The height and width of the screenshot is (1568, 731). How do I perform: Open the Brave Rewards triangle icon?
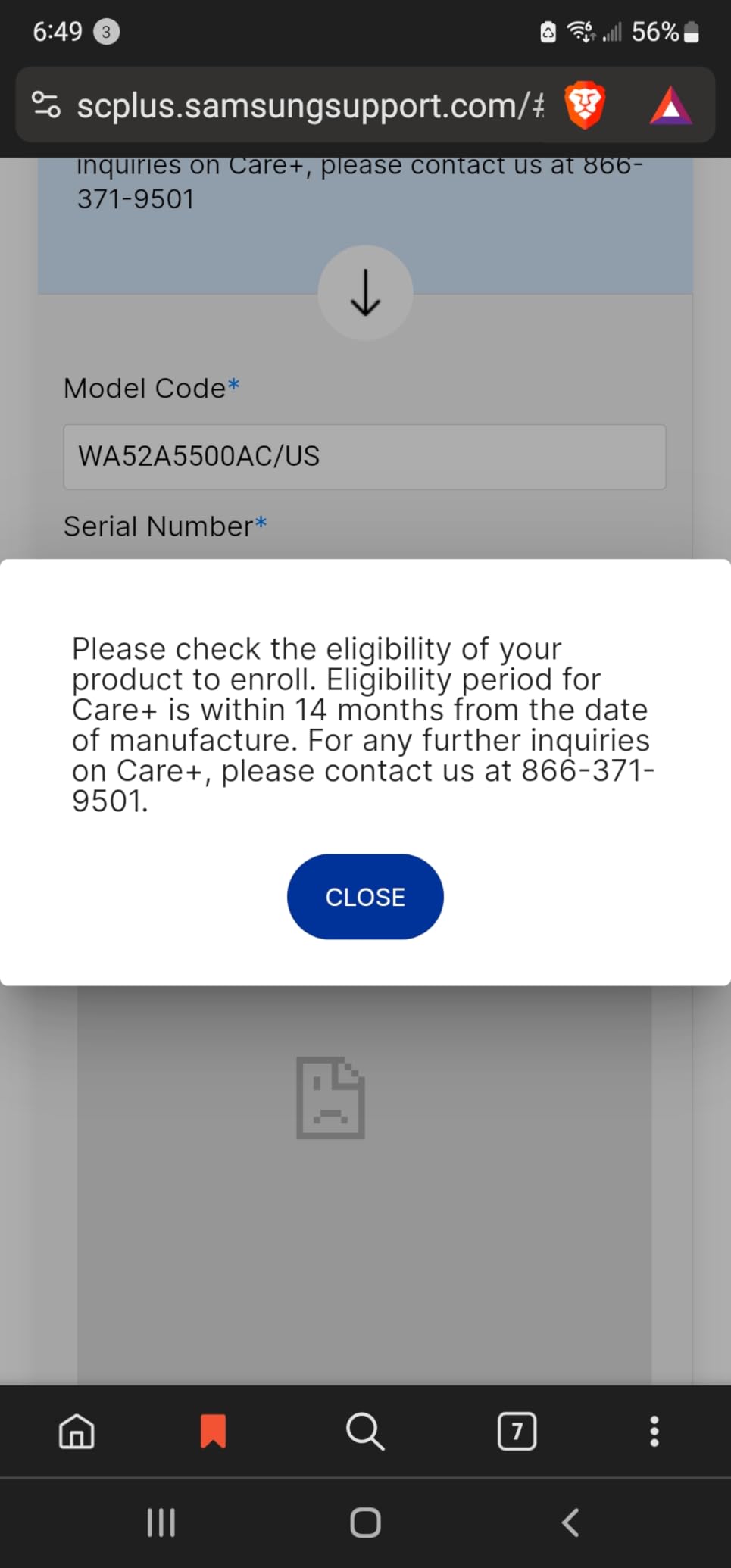670,106
